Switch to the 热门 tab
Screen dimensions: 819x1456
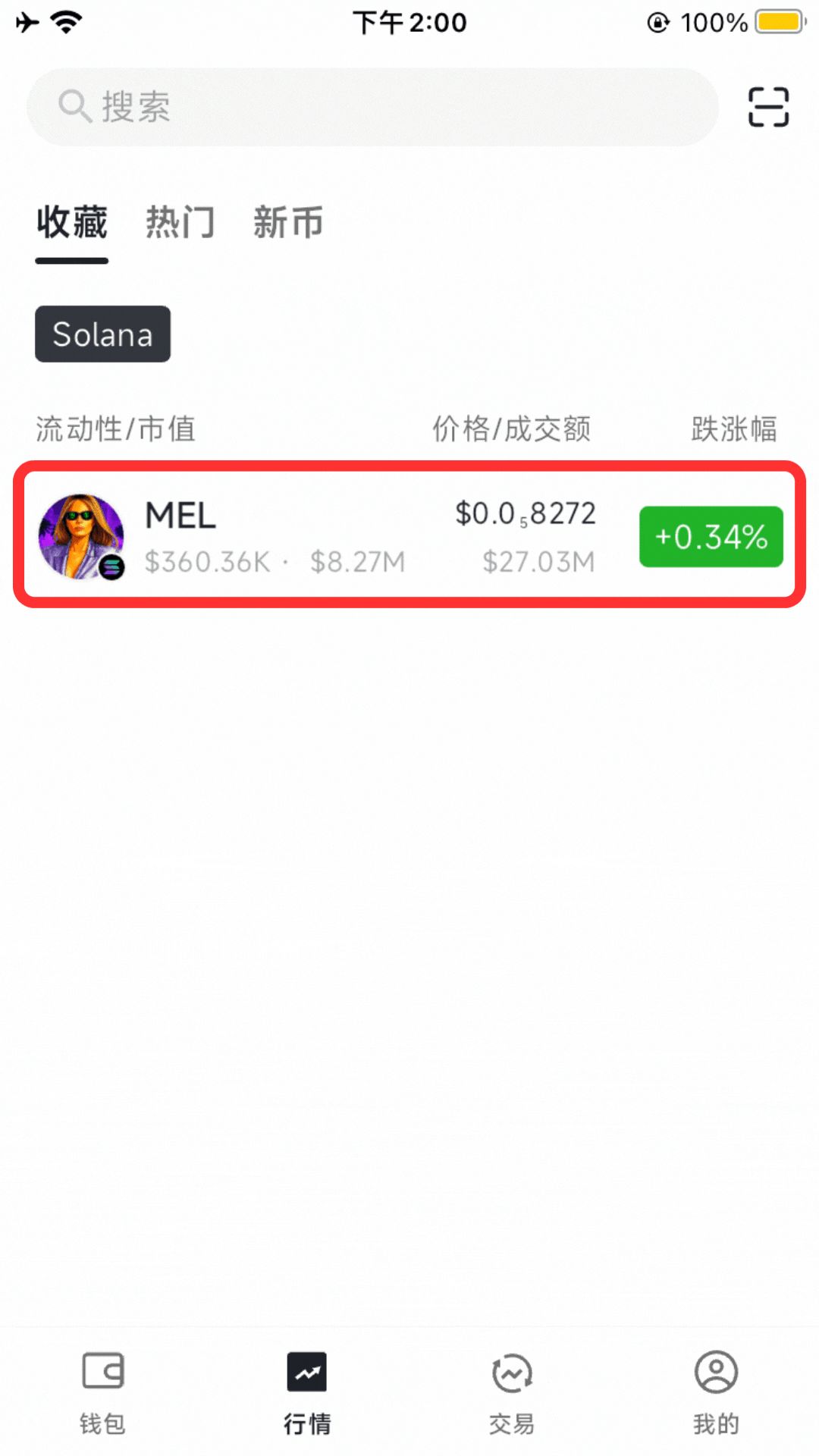click(x=180, y=222)
